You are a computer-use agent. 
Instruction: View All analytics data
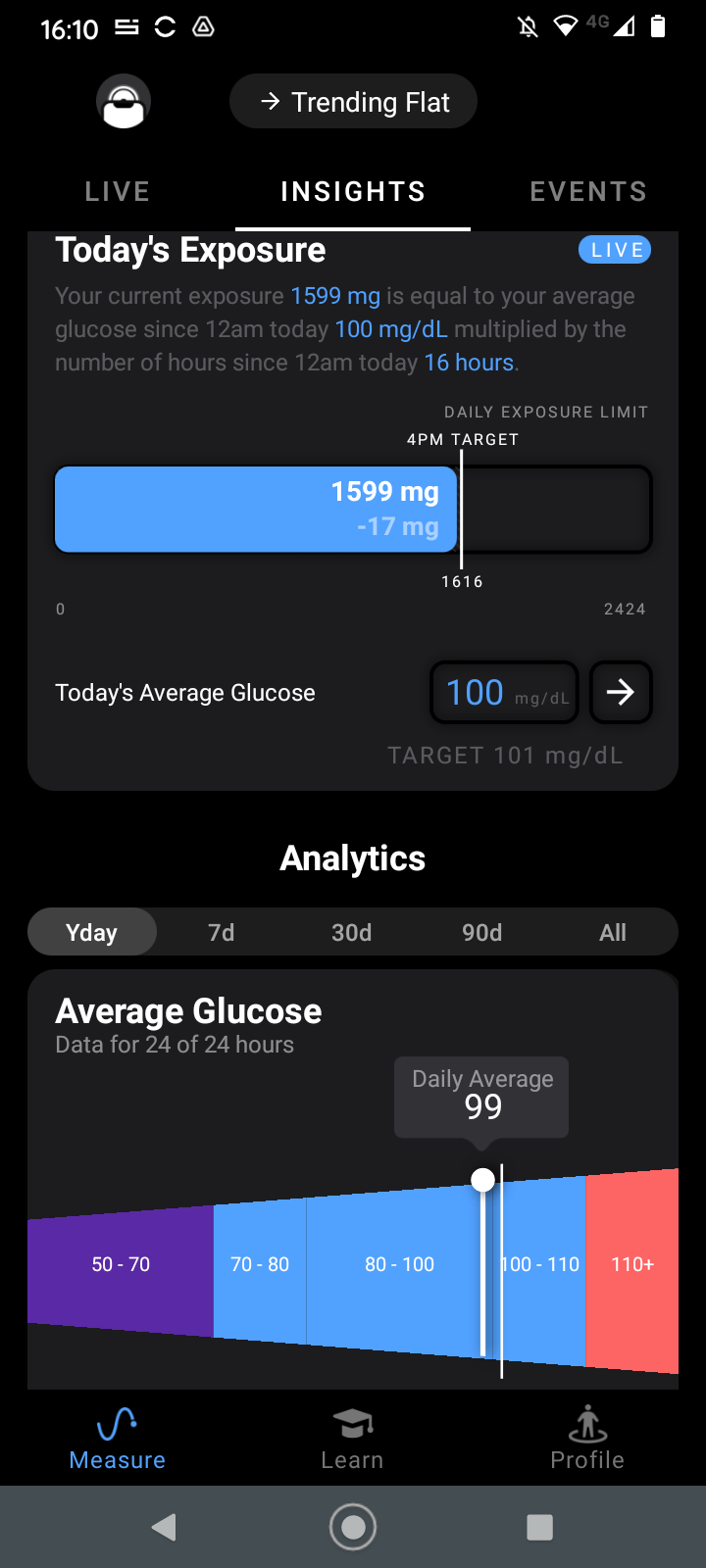[x=613, y=932]
